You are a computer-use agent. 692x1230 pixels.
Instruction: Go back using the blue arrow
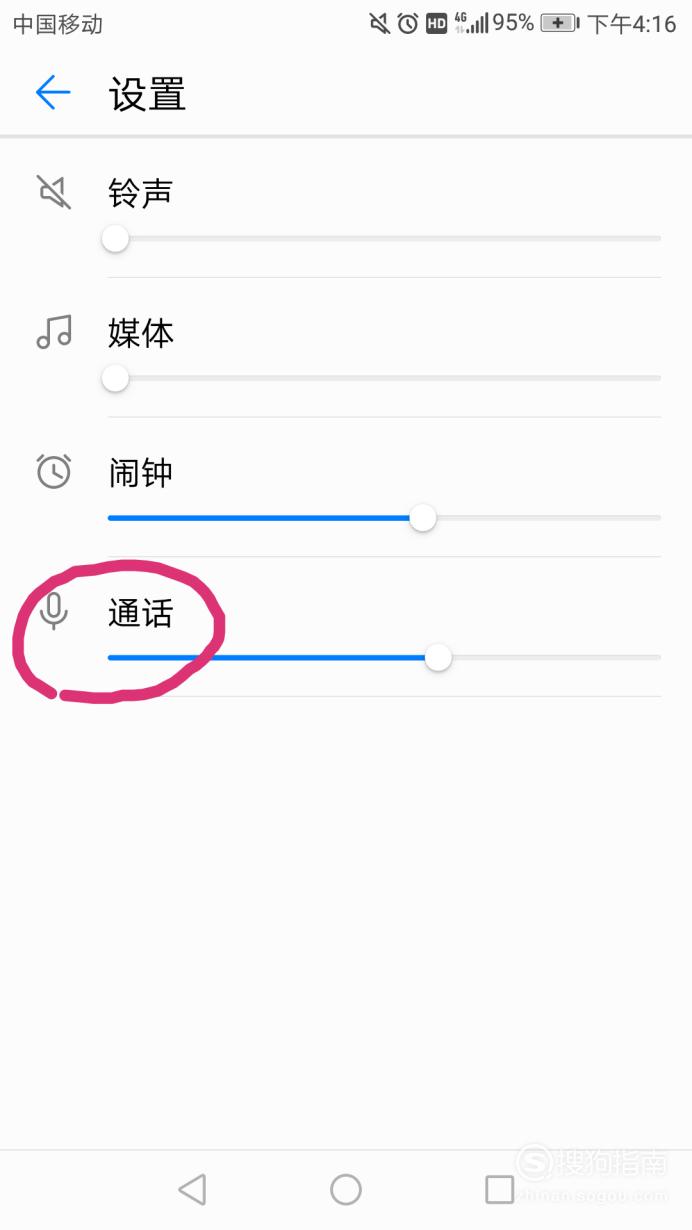pos(53,93)
